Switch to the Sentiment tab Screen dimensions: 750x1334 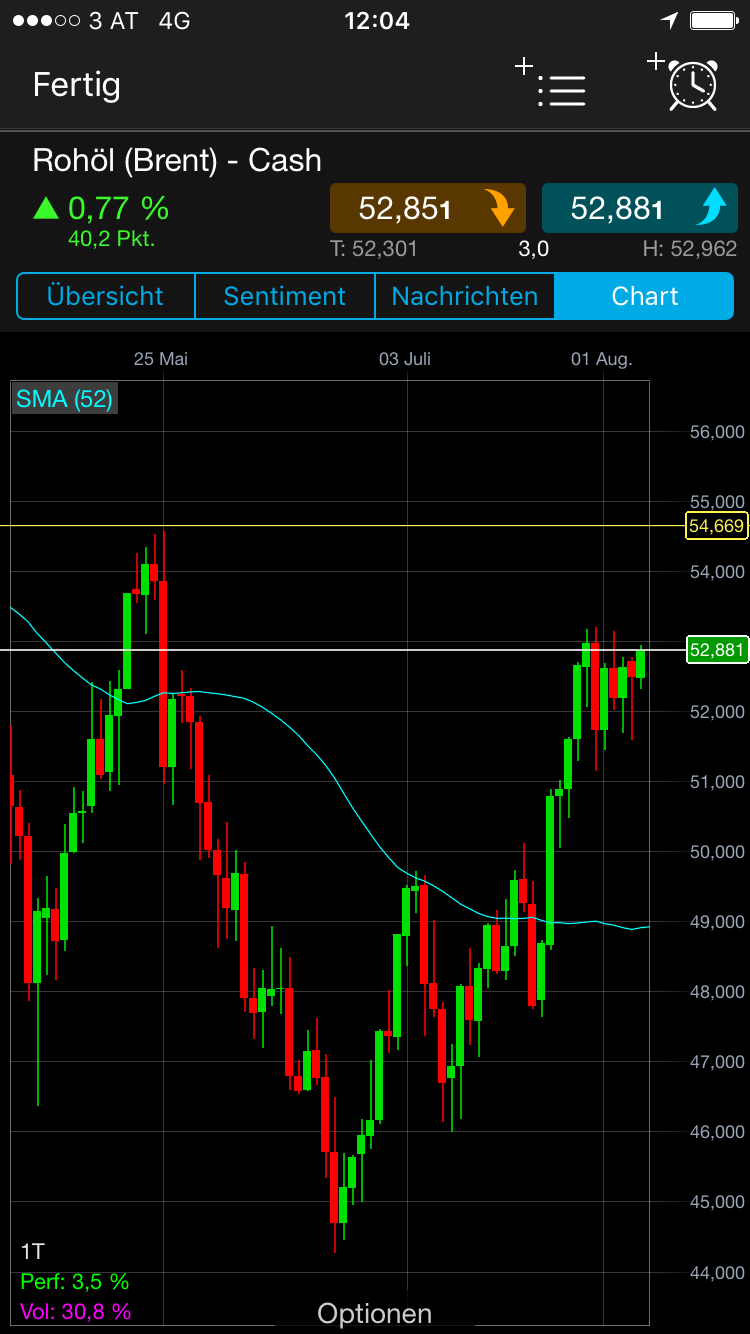point(284,296)
